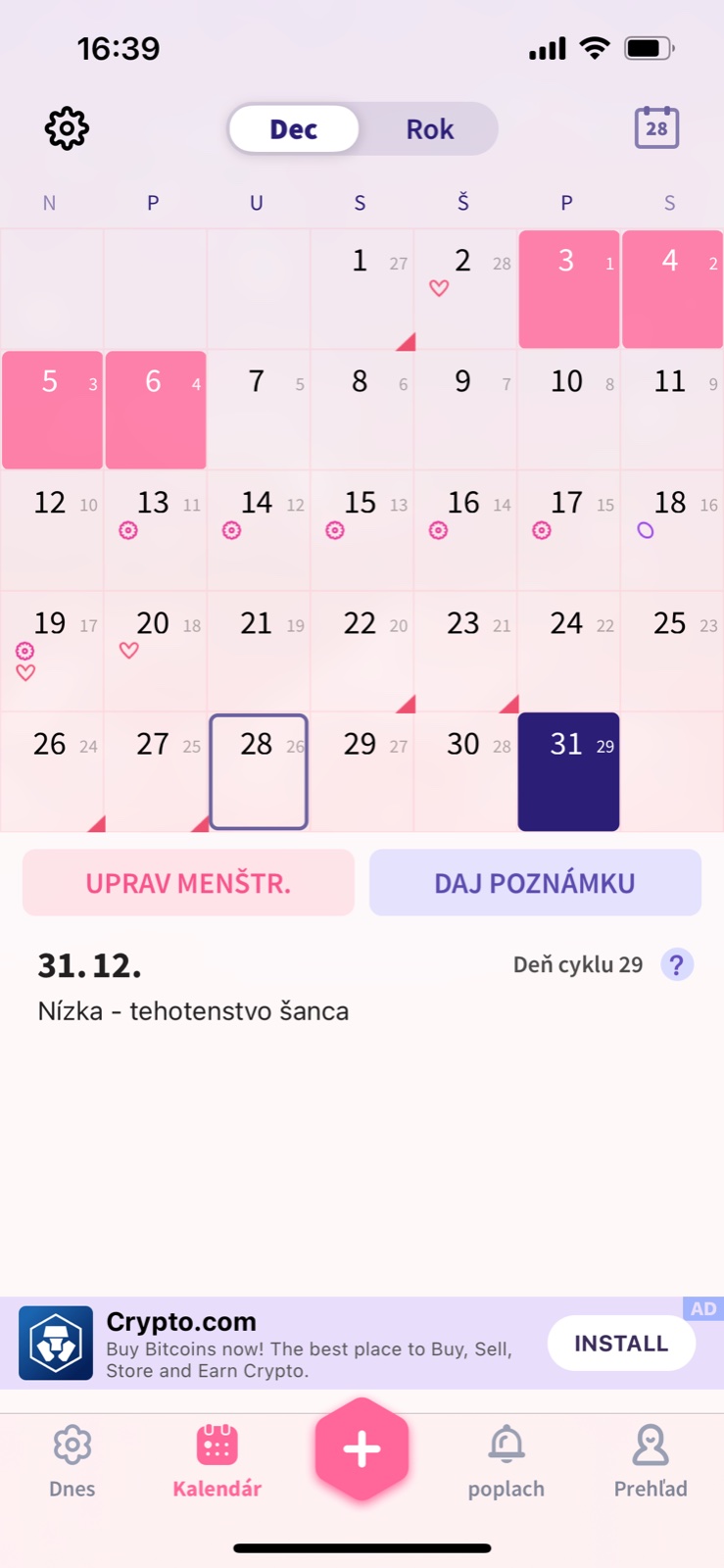Viewport: 724px width, 1568px height.
Task: Switch to the Prehľad tab
Action: click(x=651, y=1461)
